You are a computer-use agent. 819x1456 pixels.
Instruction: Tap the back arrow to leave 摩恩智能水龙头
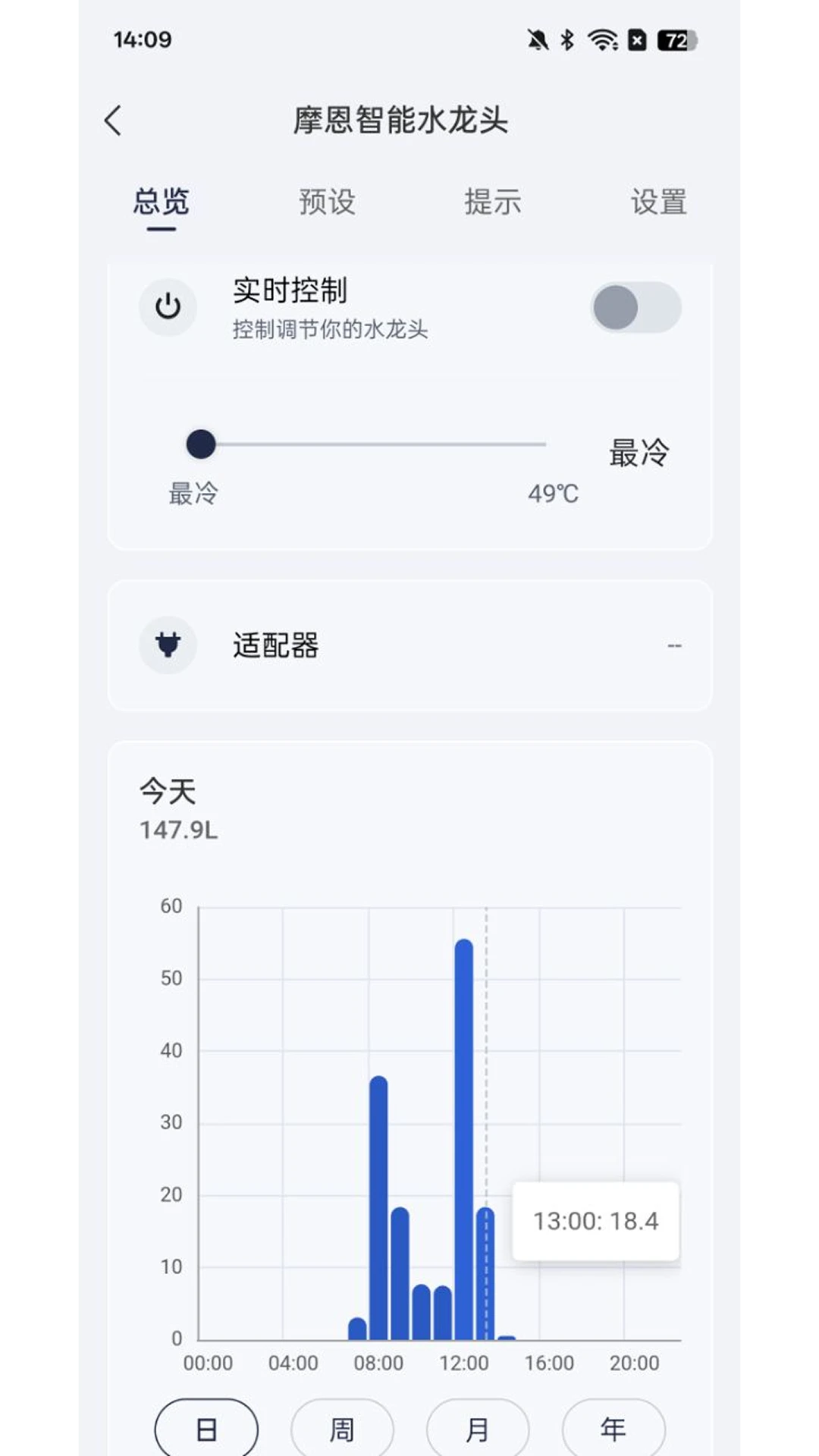[x=113, y=120]
